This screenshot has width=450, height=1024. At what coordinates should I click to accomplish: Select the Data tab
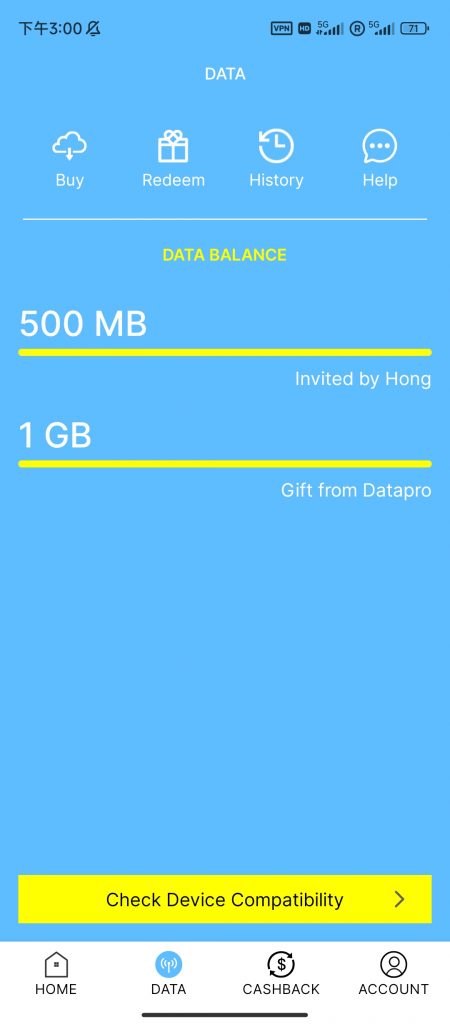pos(169,974)
